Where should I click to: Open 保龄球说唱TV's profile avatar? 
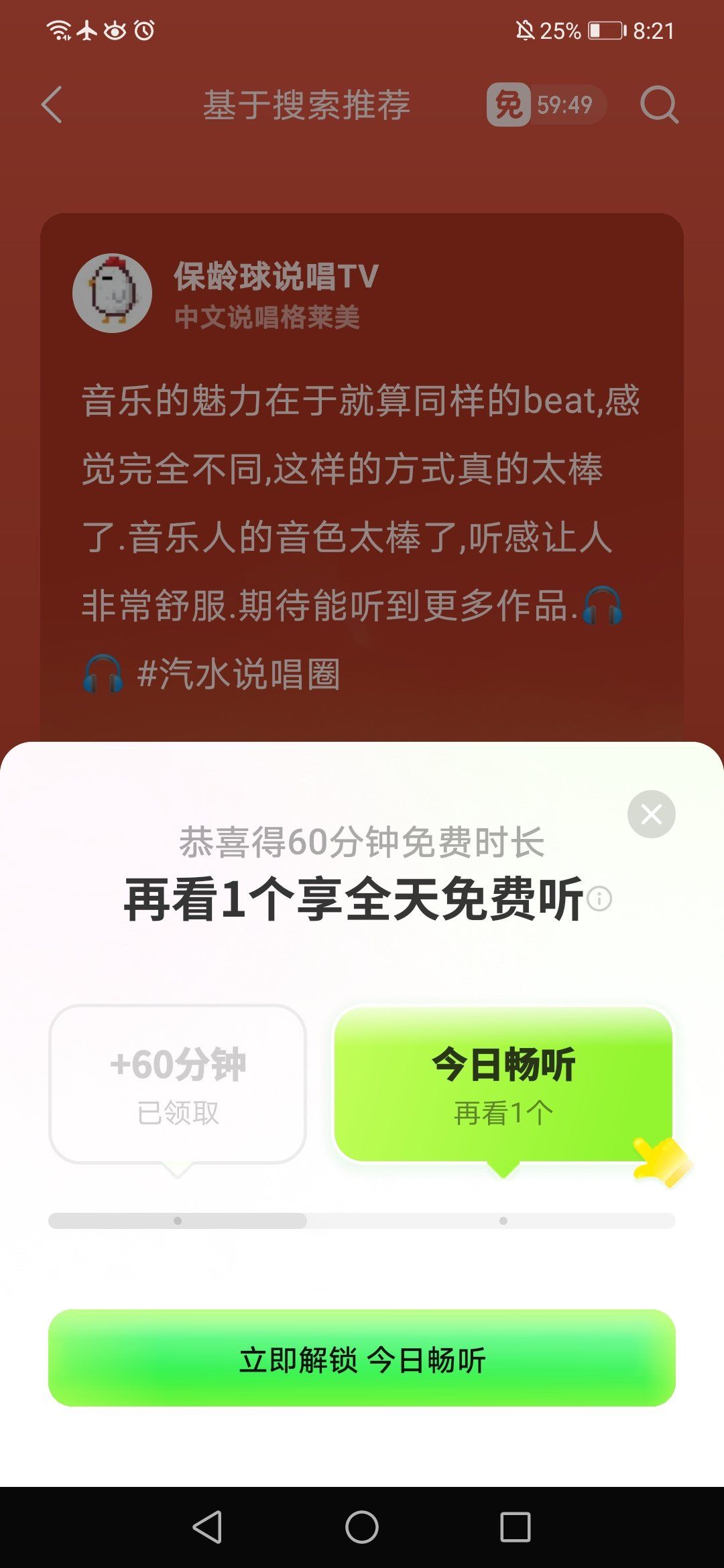tap(113, 293)
